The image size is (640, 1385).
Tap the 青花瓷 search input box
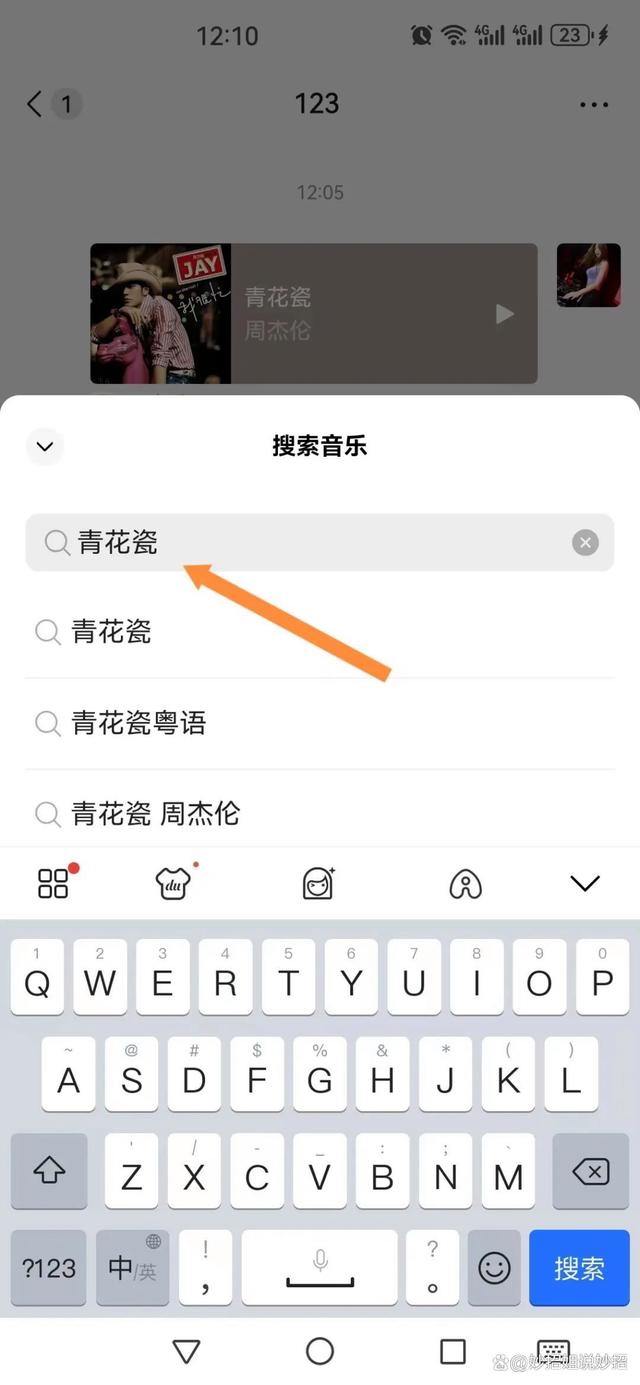(300, 543)
